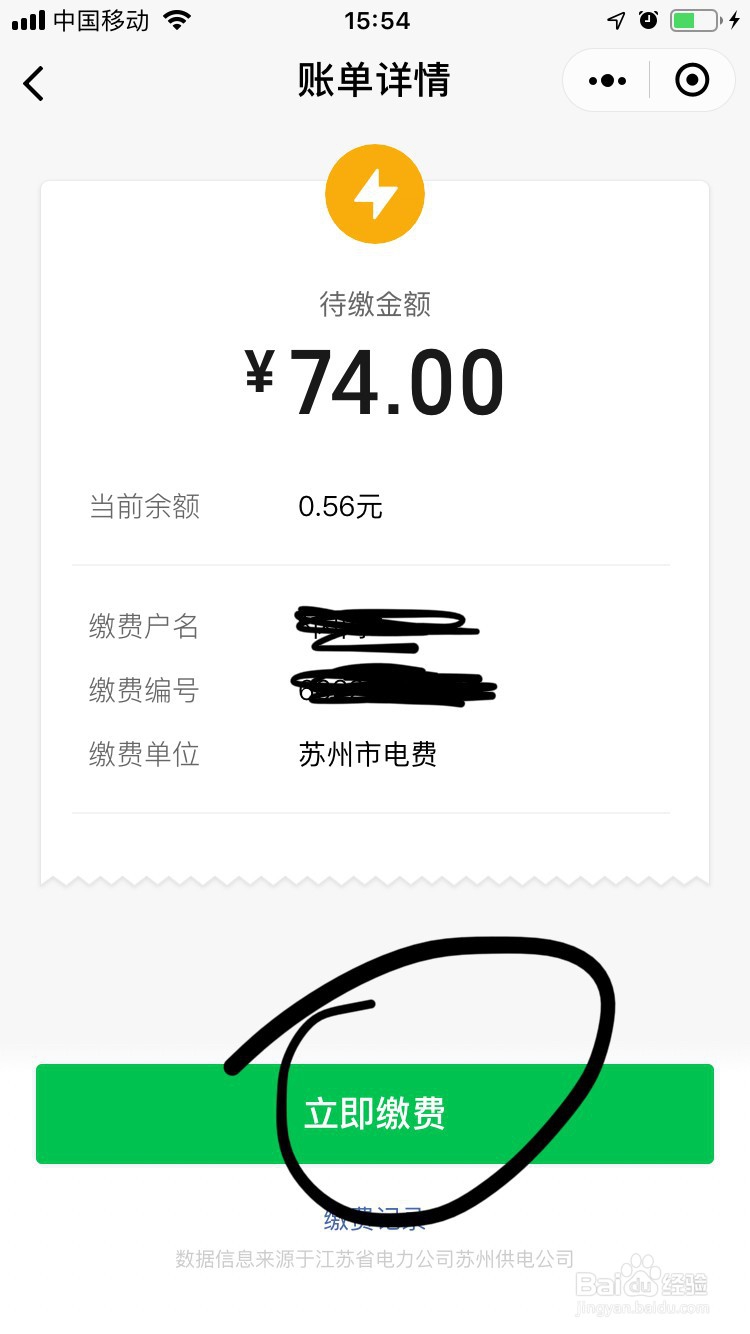This screenshot has width=750, height=1334.
Task: Tap the lightning charging icon beside battery
Action: (x=733, y=17)
